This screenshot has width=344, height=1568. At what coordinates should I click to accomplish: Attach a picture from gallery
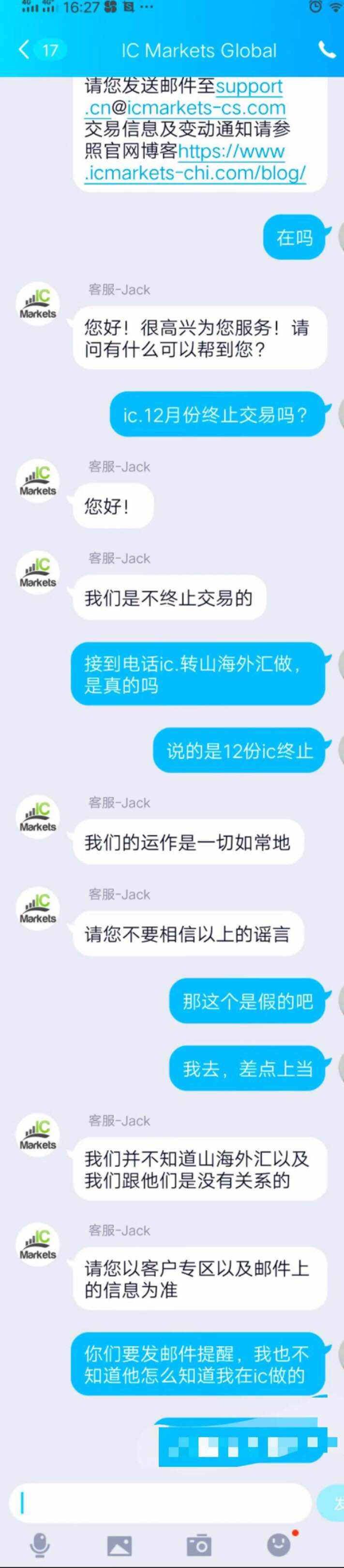[x=119, y=1544]
